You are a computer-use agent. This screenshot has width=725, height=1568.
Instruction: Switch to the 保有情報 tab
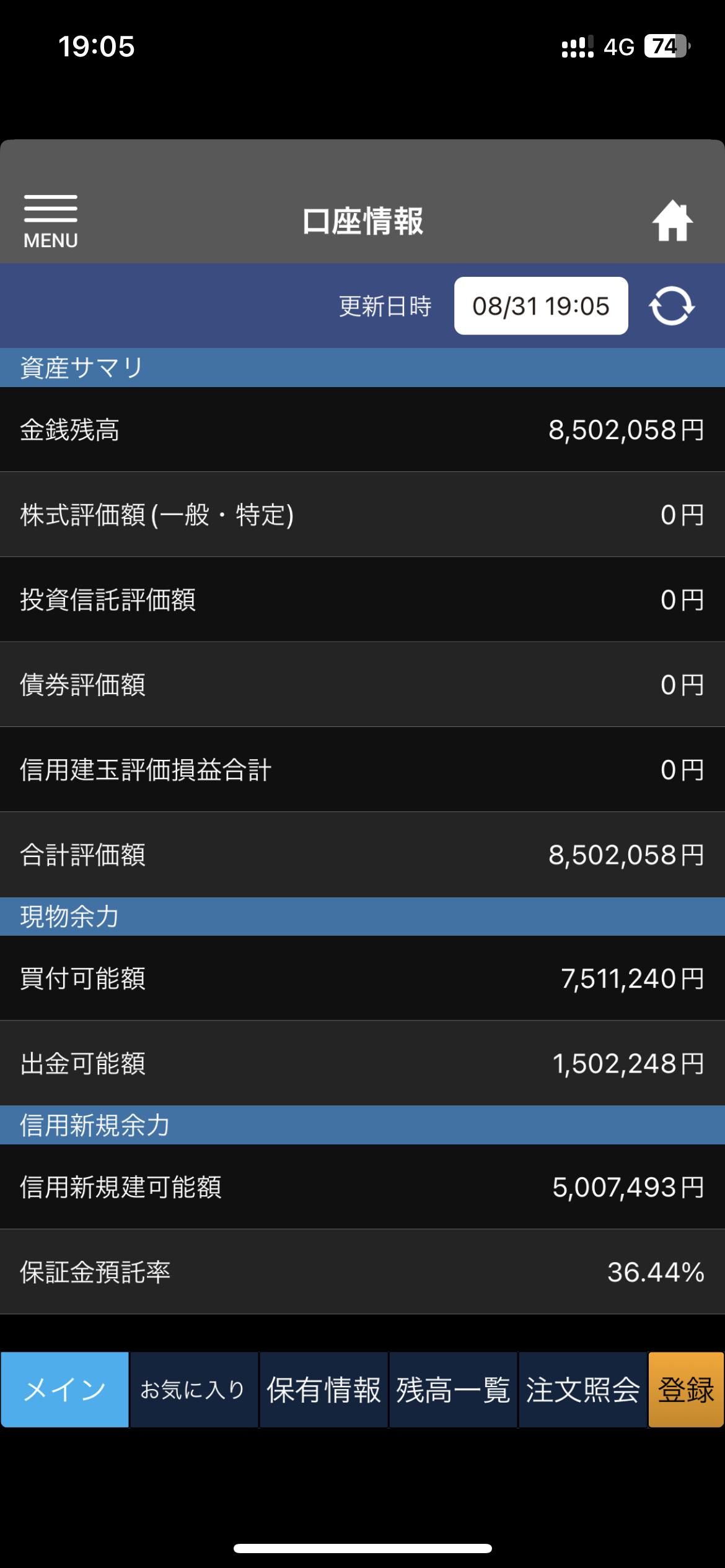[323, 1390]
